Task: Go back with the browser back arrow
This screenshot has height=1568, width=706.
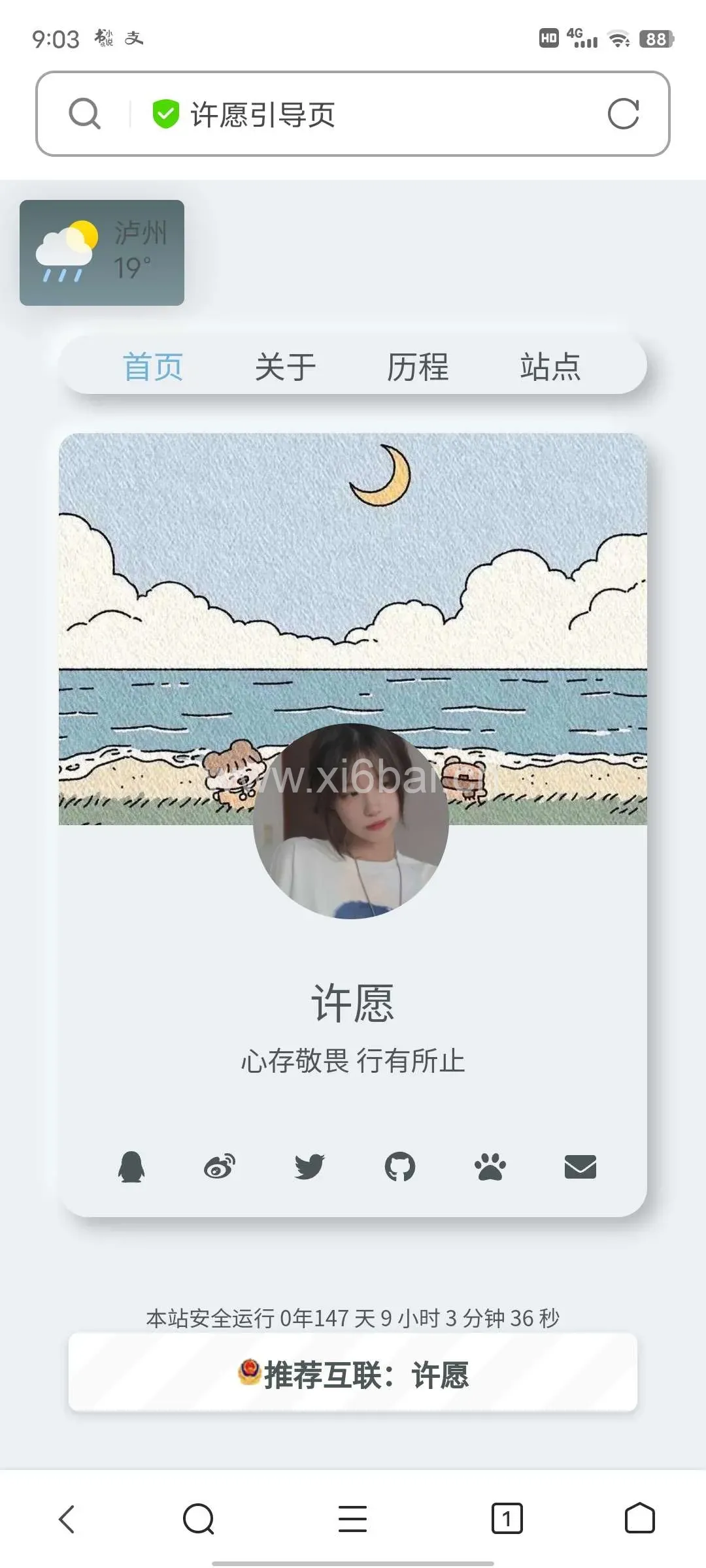Action: (x=67, y=1519)
